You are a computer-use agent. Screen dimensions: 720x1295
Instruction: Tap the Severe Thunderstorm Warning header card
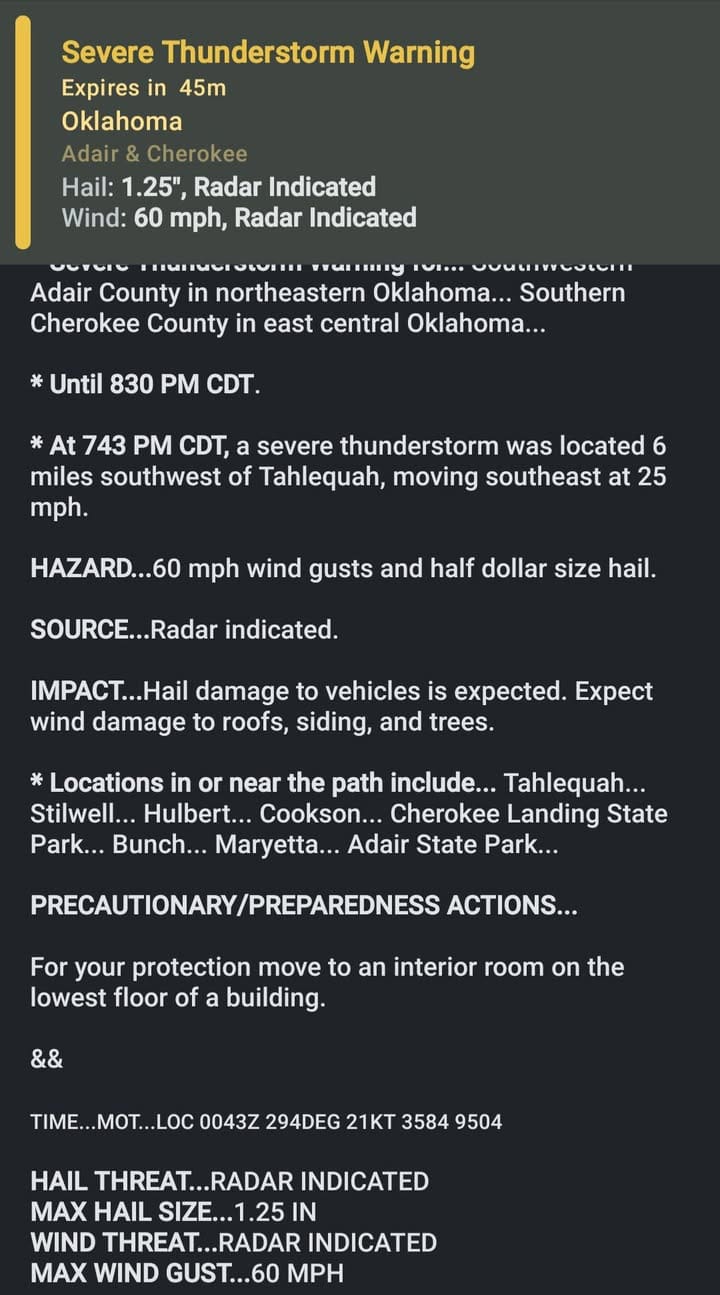pos(360,132)
